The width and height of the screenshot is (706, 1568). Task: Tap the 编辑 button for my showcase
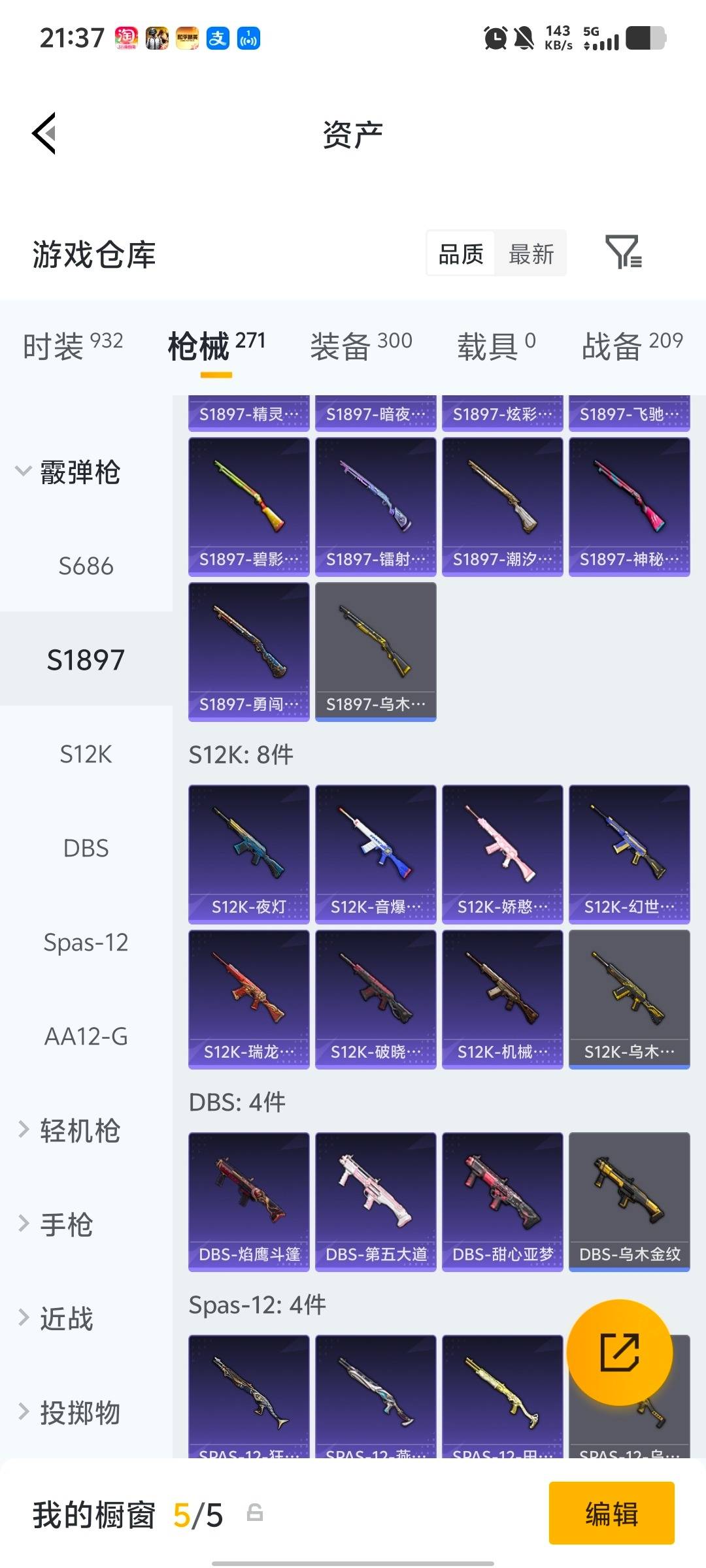[611, 1513]
